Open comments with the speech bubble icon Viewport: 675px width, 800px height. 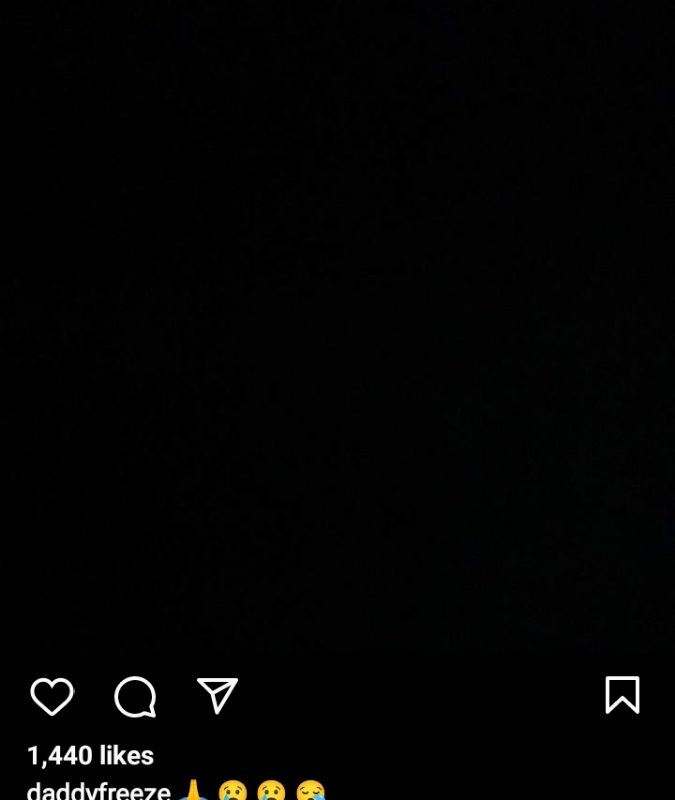135,696
